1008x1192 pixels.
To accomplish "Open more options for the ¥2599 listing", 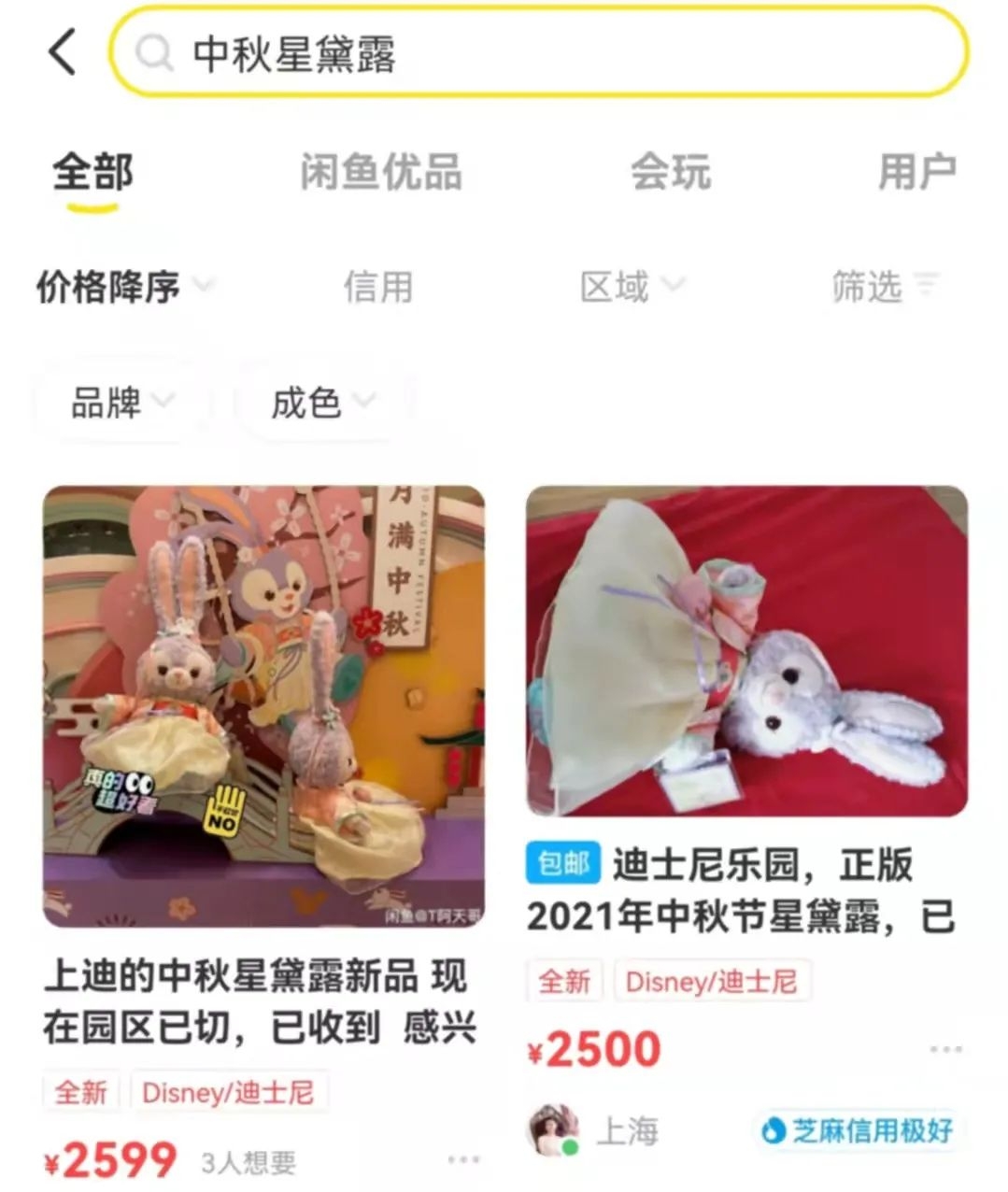I will click(463, 1160).
